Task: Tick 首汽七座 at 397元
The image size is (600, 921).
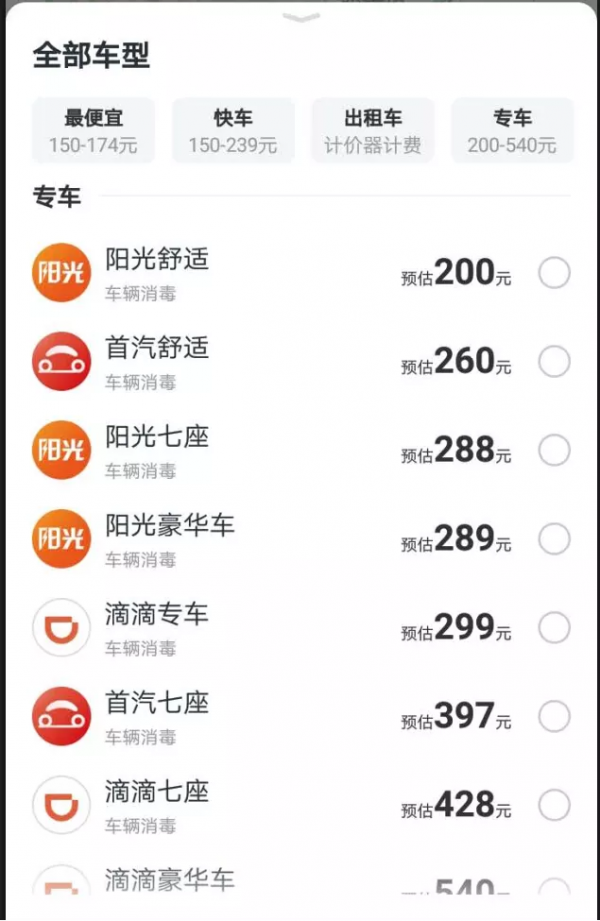Action: point(554,717)
